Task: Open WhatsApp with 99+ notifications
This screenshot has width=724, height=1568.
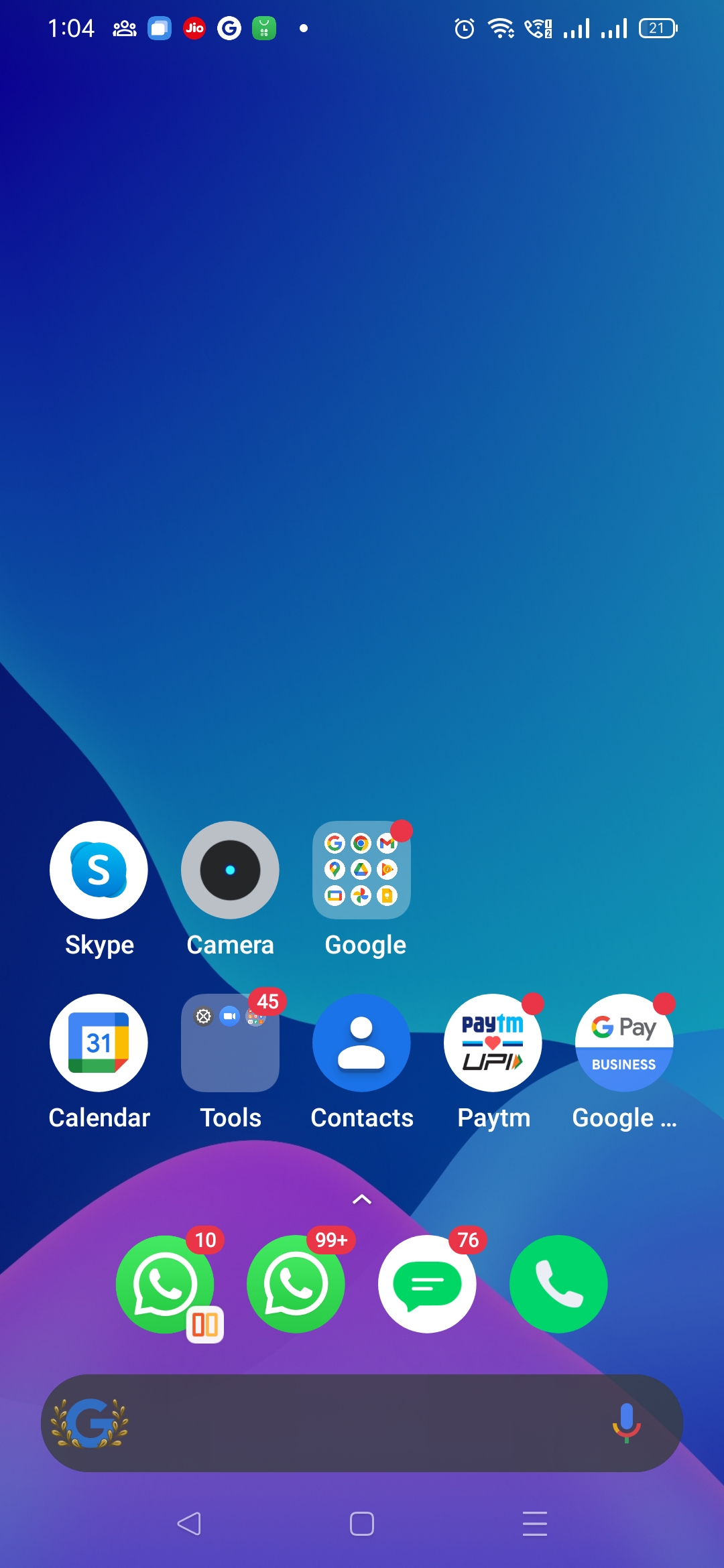Action: 296,1284
